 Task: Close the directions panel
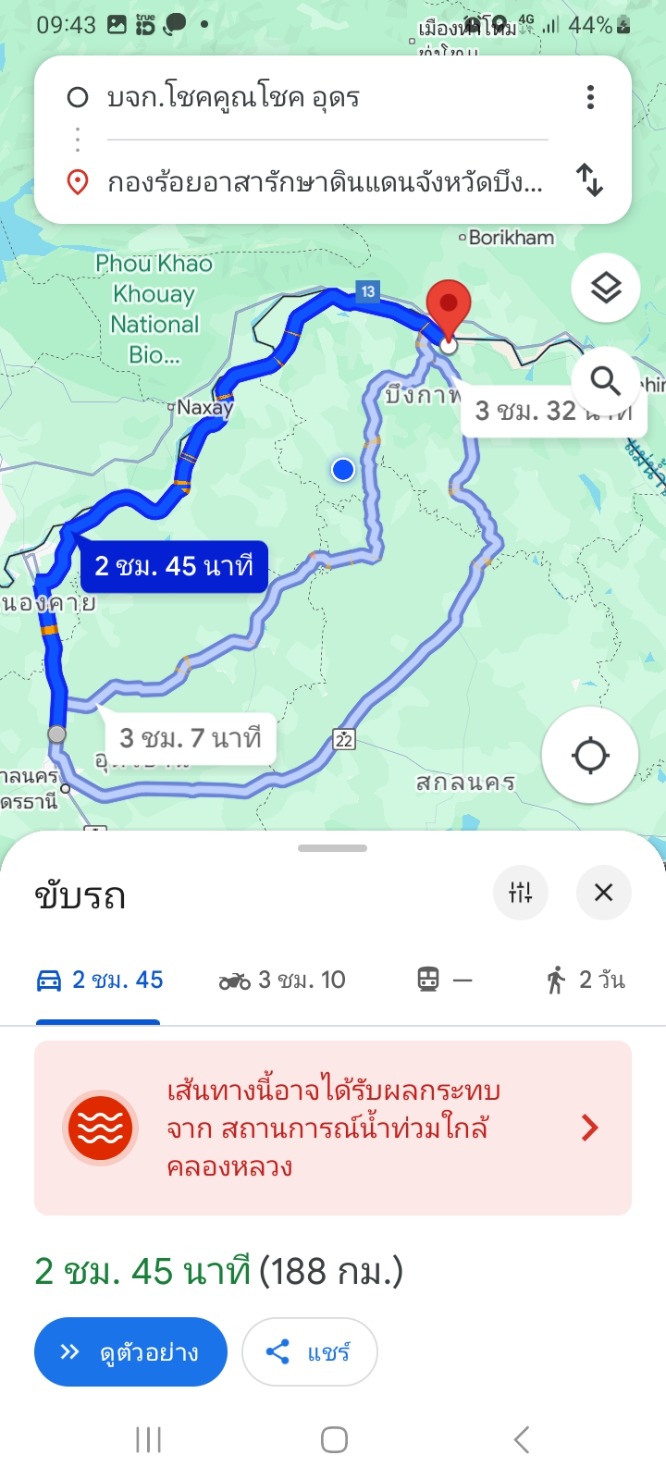click(x=603, y=893)
